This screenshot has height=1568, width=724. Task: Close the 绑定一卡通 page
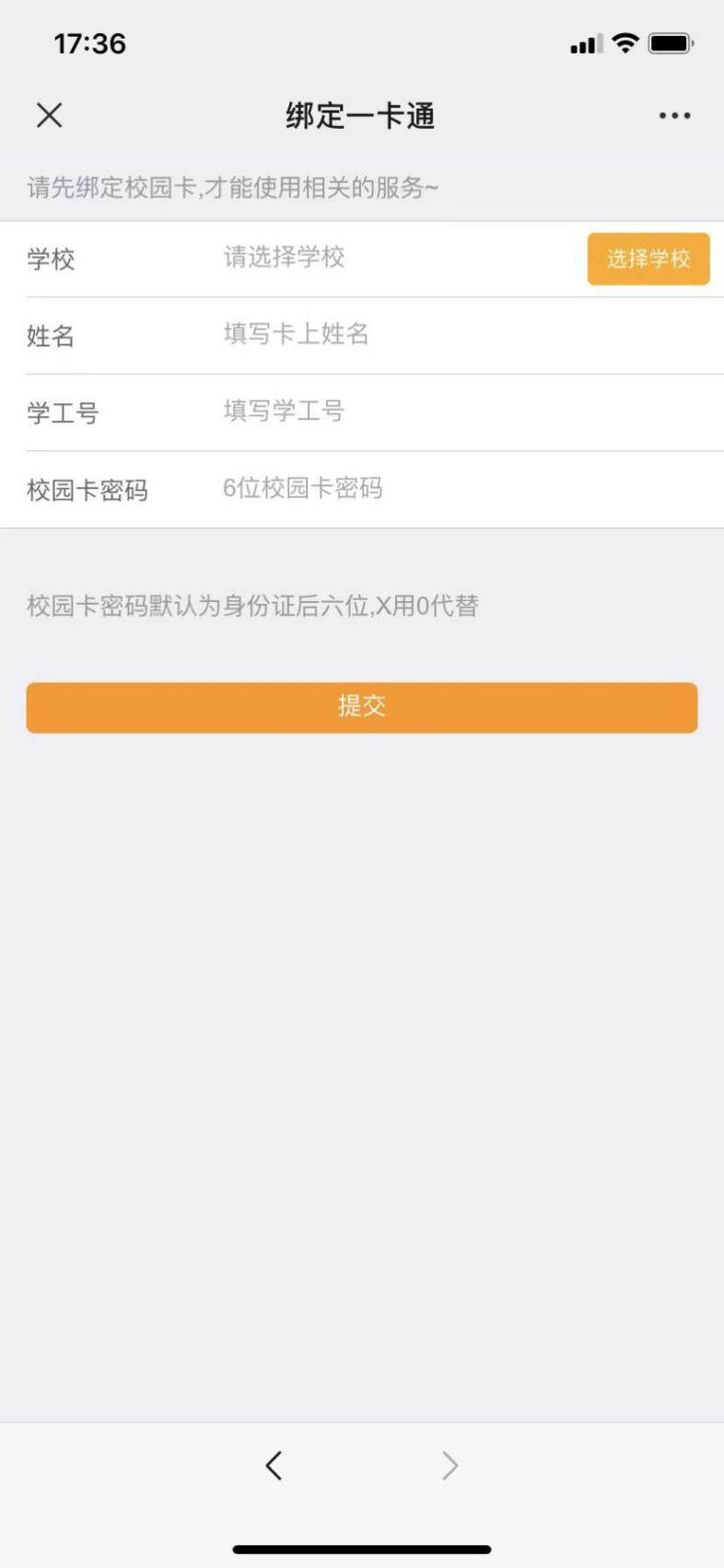point(50,115)
